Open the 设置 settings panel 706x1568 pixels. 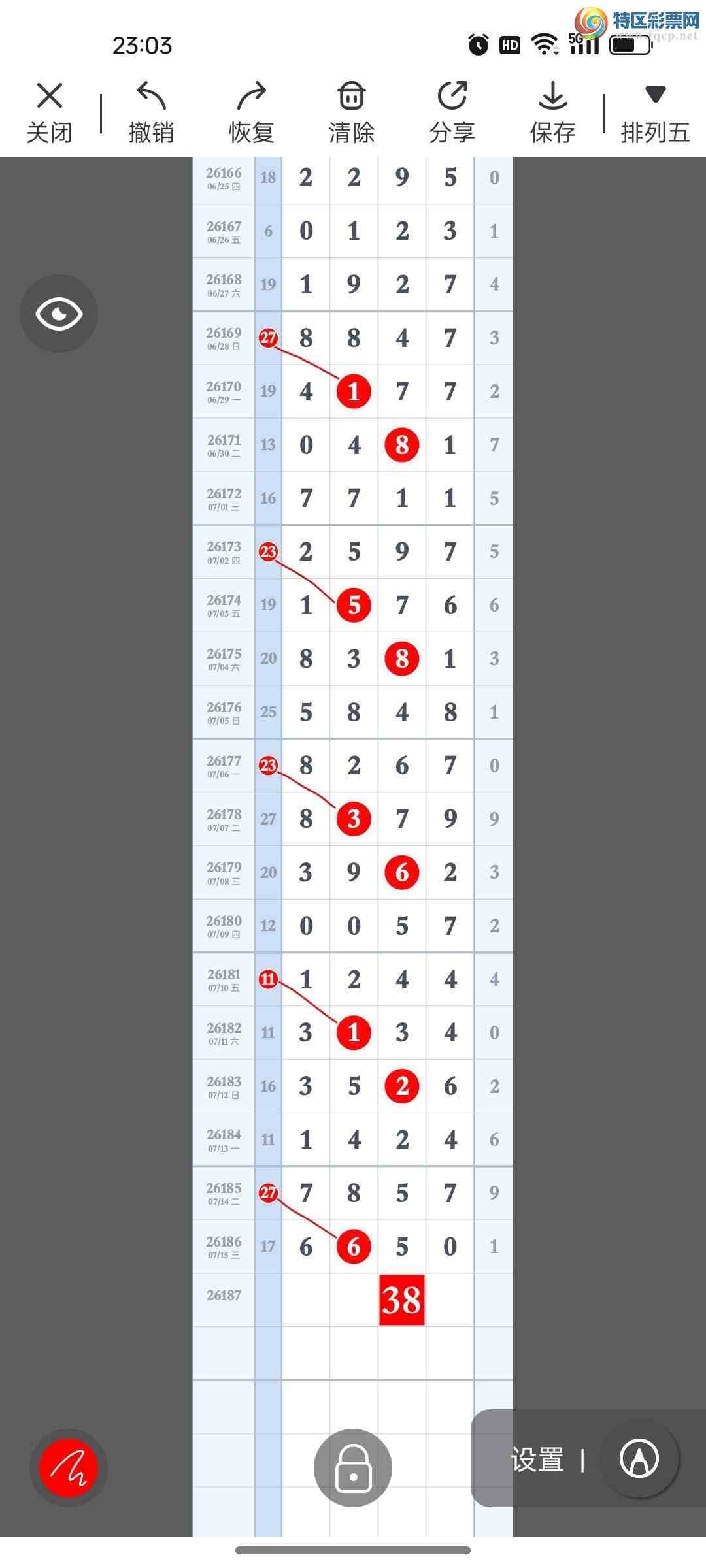click(537, 1460)
